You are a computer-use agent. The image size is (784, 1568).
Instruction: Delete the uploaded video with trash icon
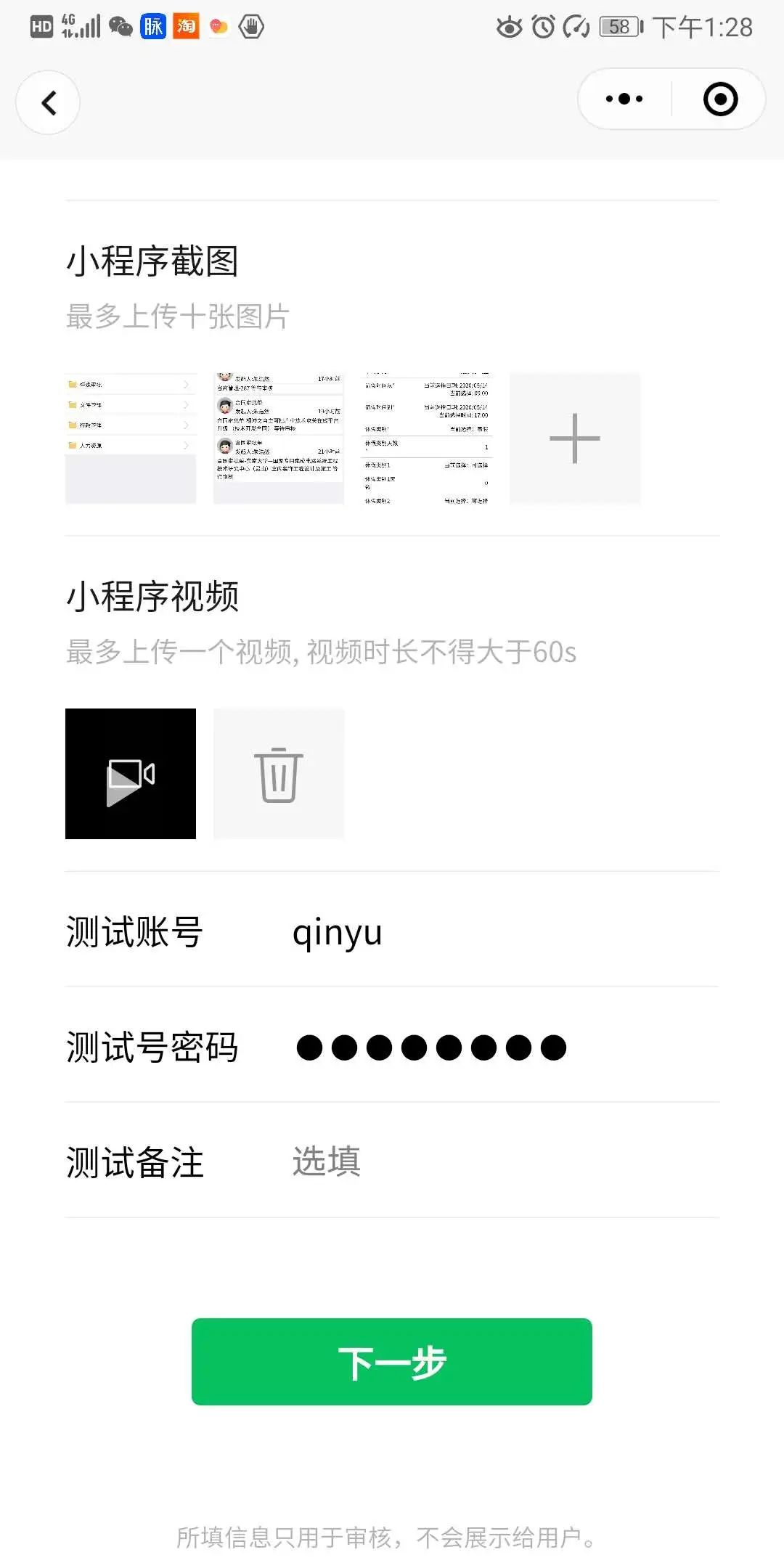tap(279, 774)
